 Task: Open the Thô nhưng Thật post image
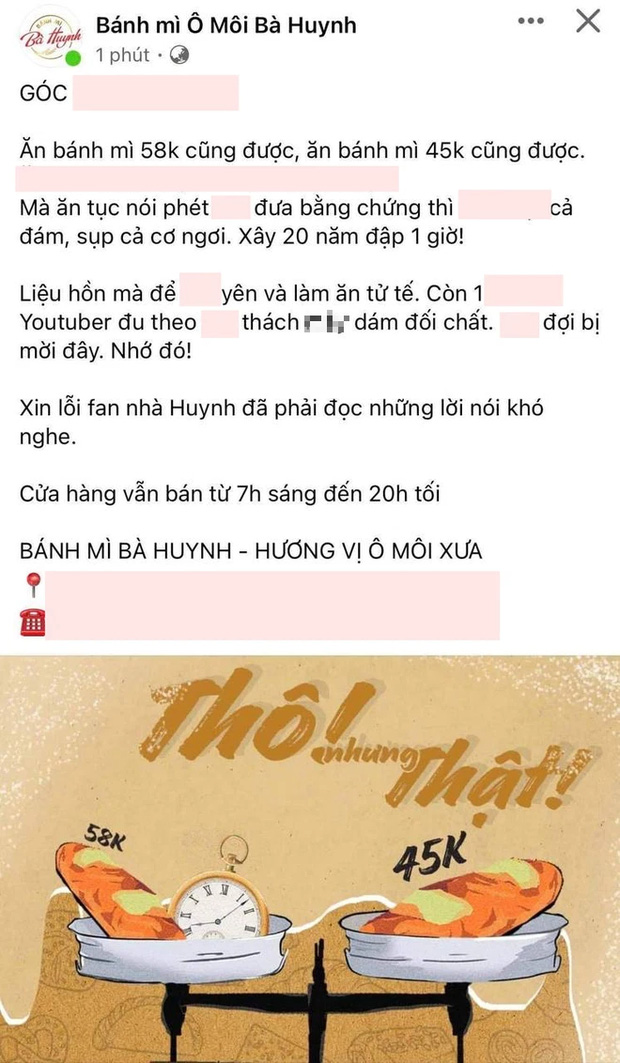point(310,859)
